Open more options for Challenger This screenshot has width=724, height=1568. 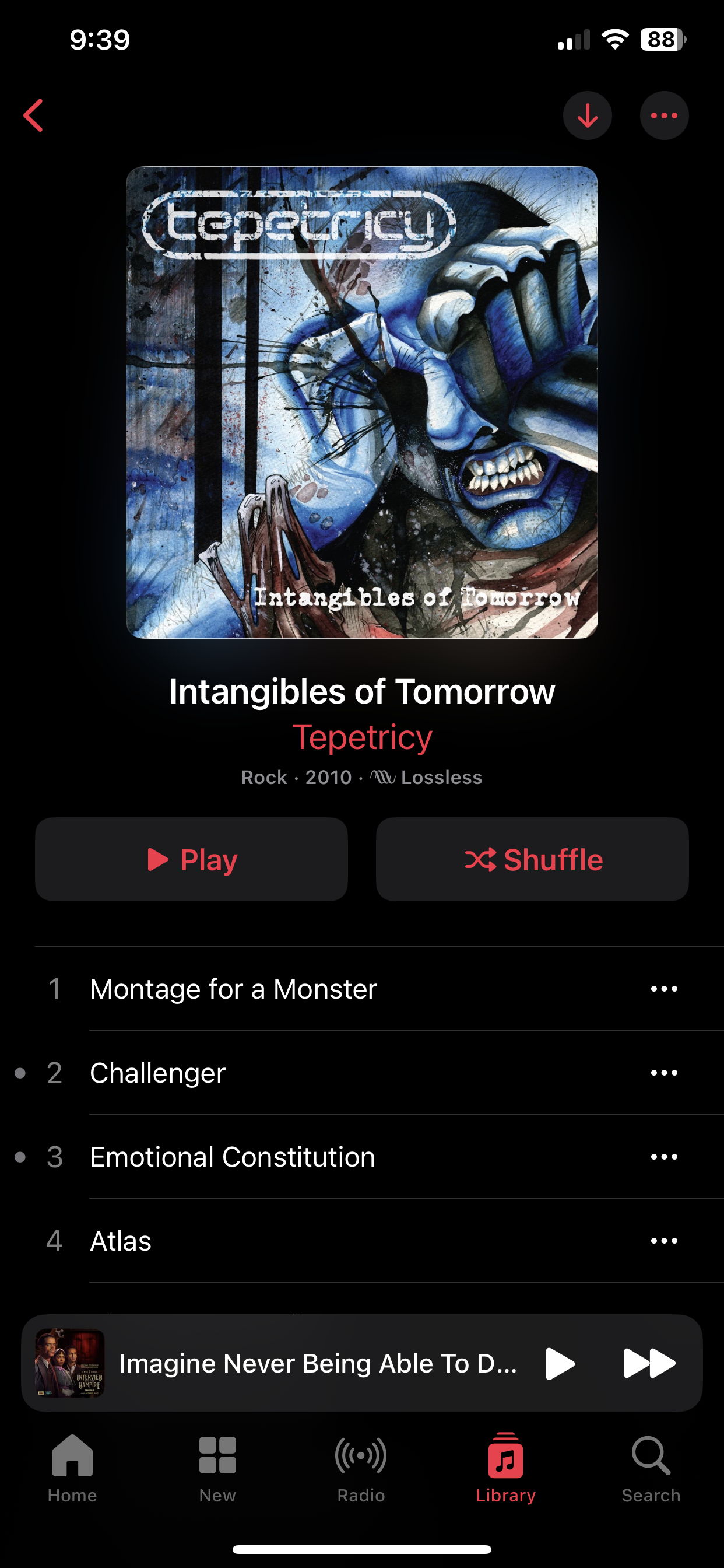664,1073
